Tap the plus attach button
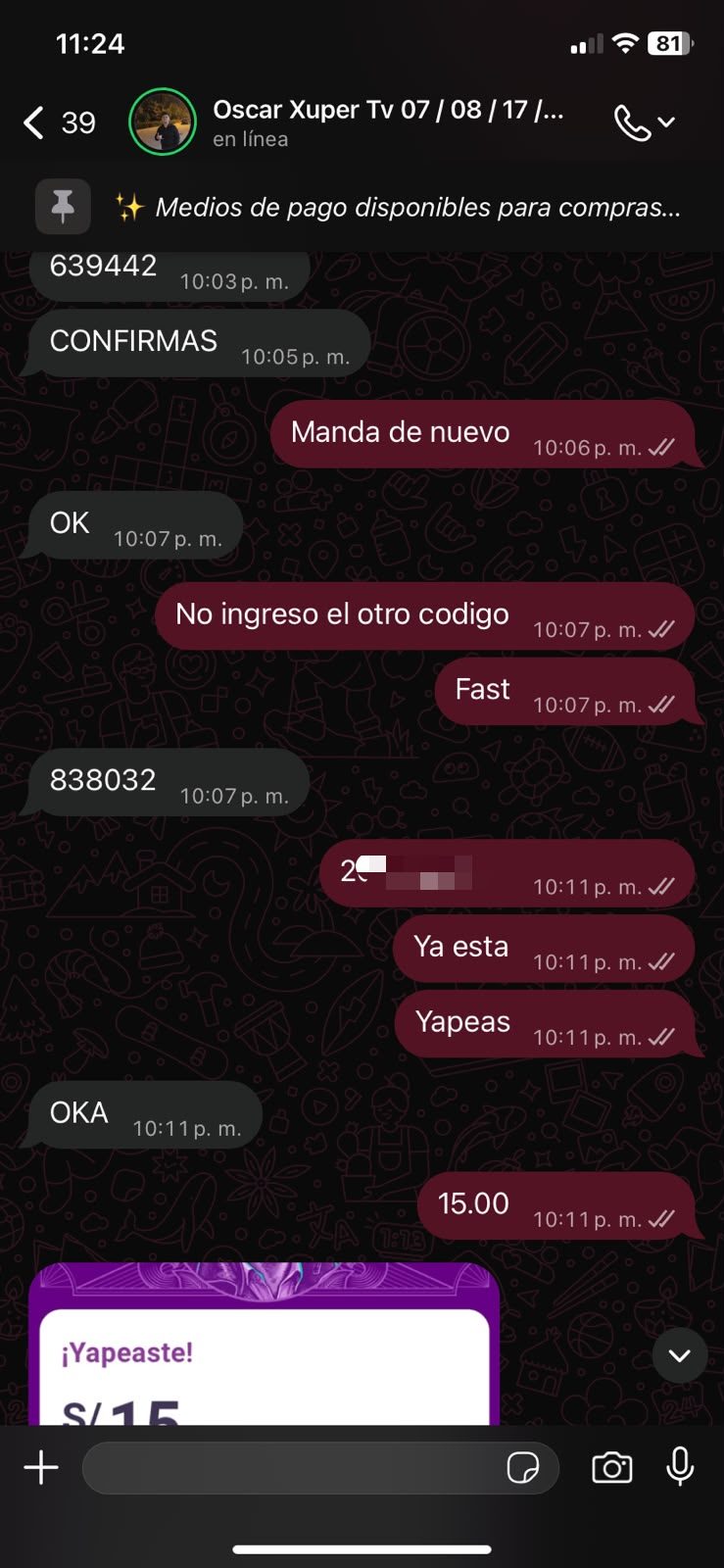Image resolution: width=724 pixels, height=1568 pixels. click(x=41, y=1467)
